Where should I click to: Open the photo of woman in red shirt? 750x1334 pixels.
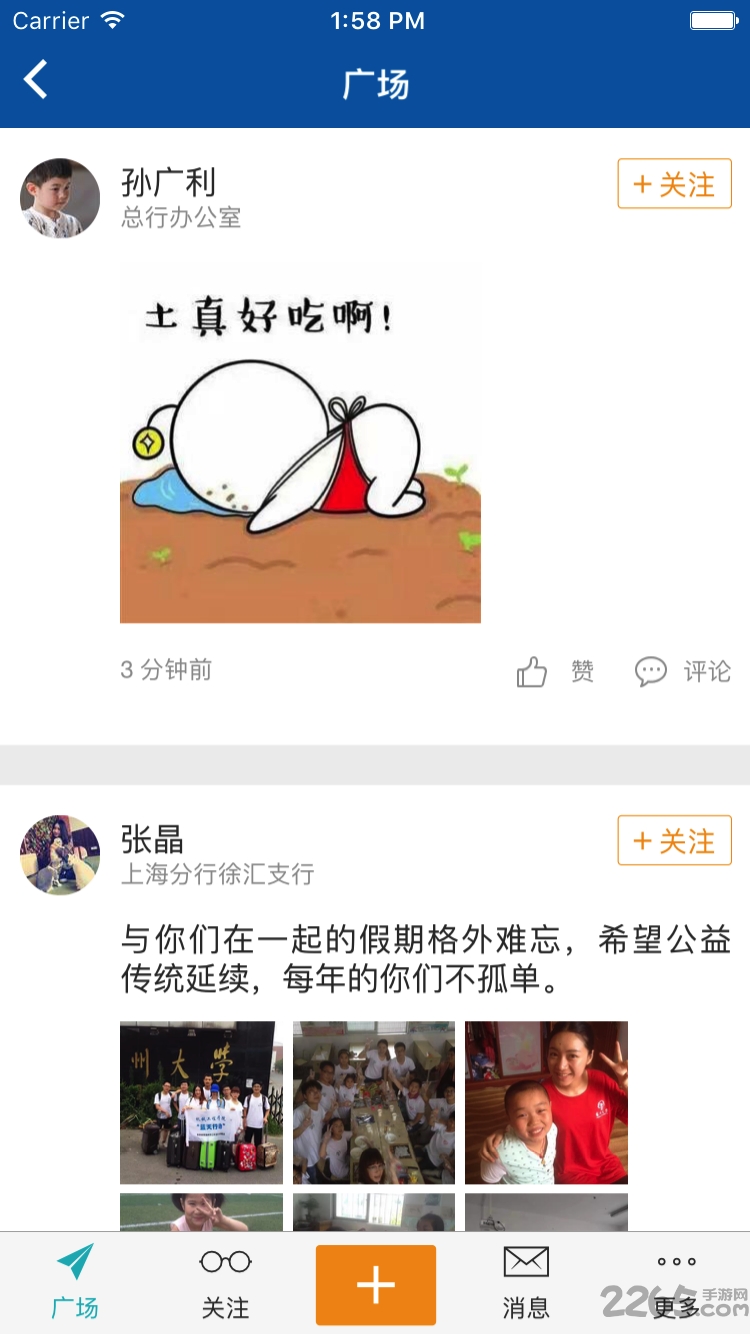point(546,1102)
